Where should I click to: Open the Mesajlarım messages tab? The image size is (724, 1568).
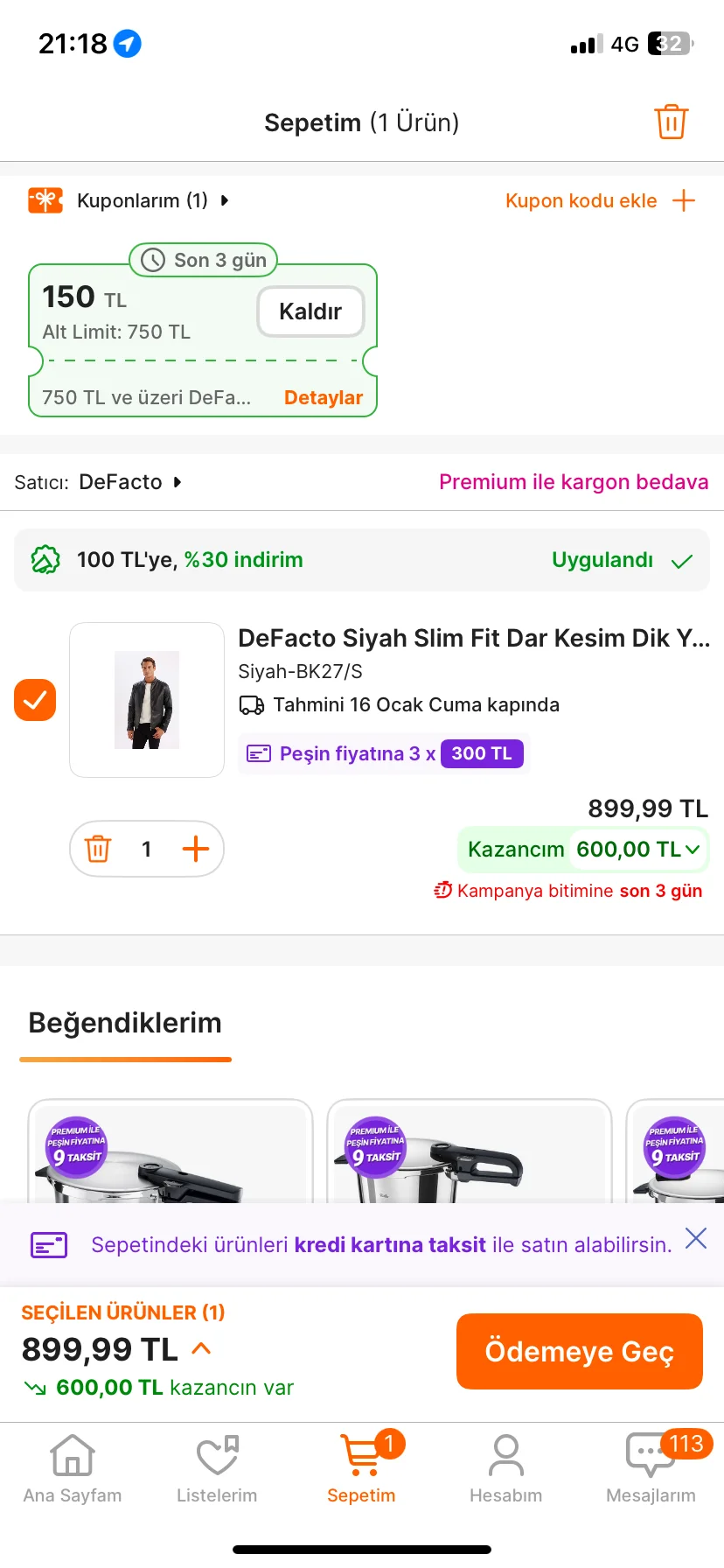point(651,1470)
